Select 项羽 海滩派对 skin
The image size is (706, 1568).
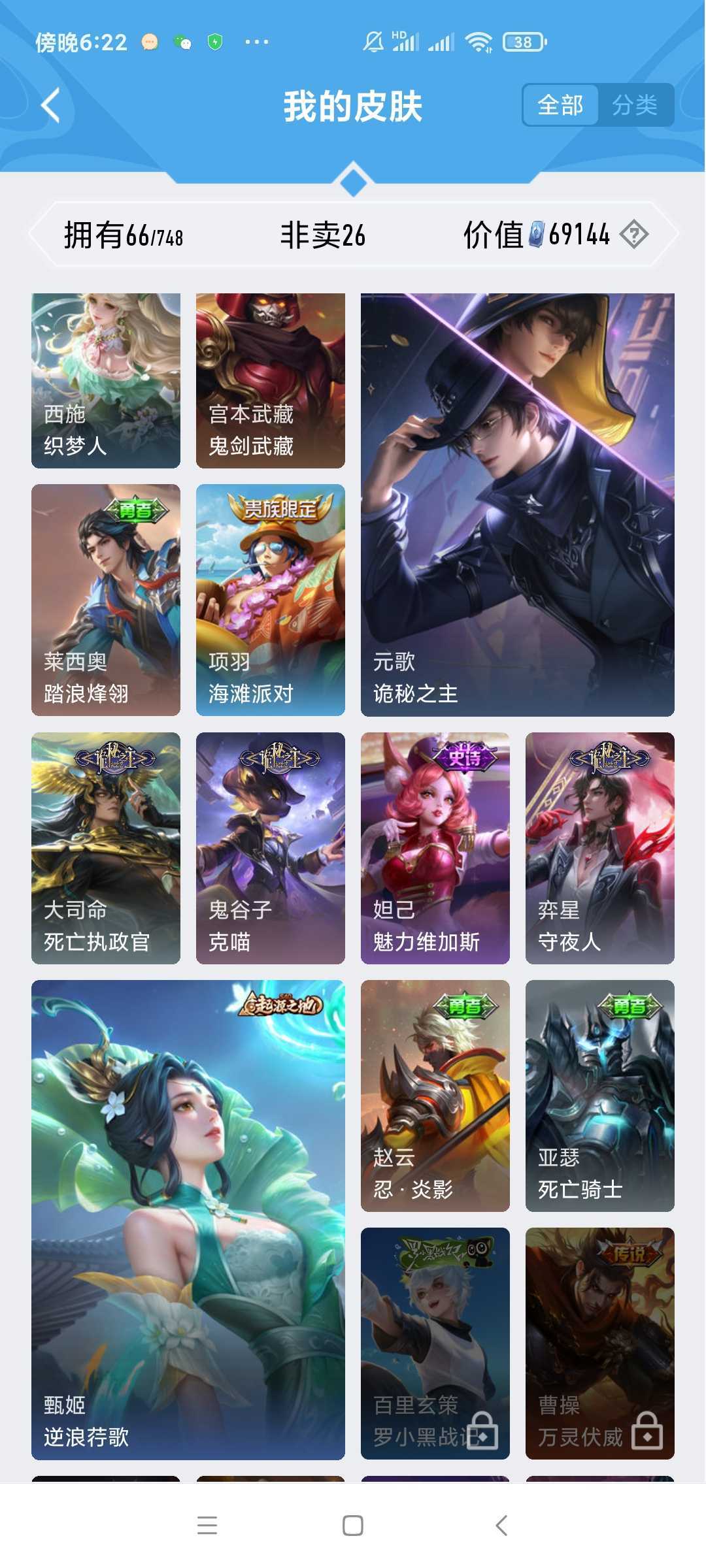[x=270, y=599]
